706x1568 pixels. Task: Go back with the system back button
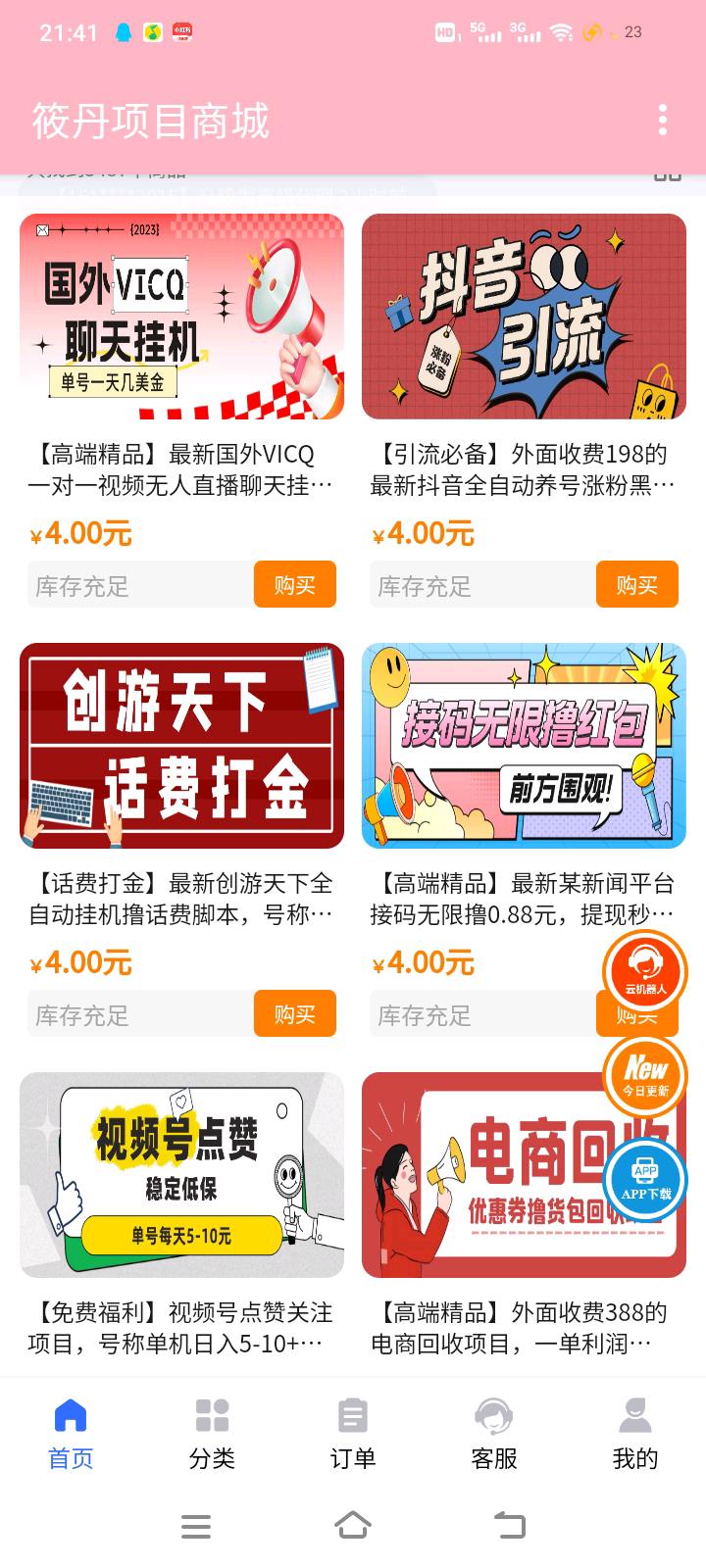point(510,1525)
